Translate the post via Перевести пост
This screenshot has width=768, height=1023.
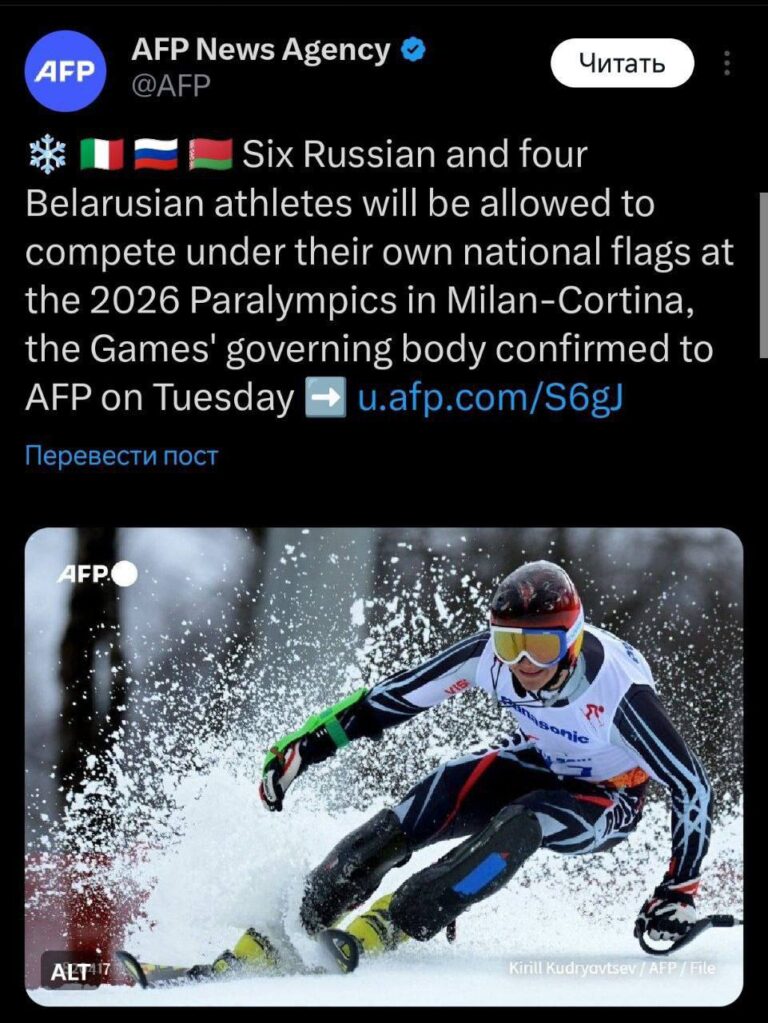pos(121,456)
